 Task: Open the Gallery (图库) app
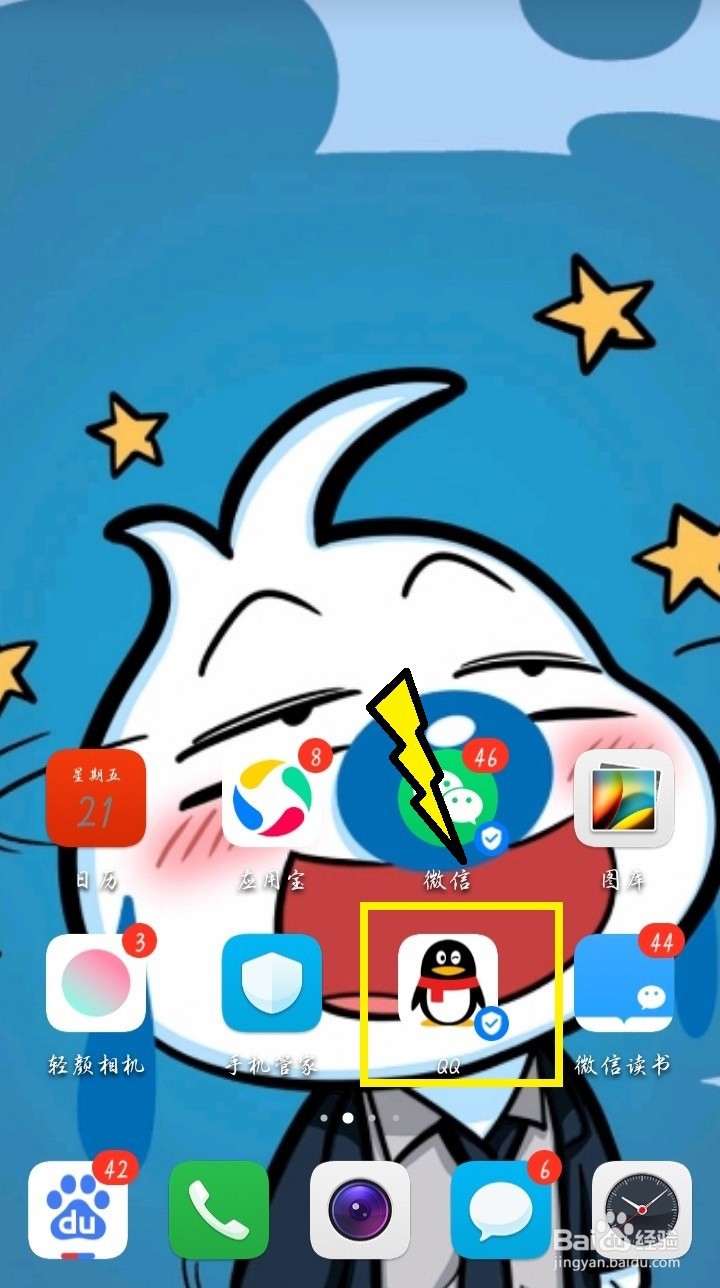[x=625, y=800]
